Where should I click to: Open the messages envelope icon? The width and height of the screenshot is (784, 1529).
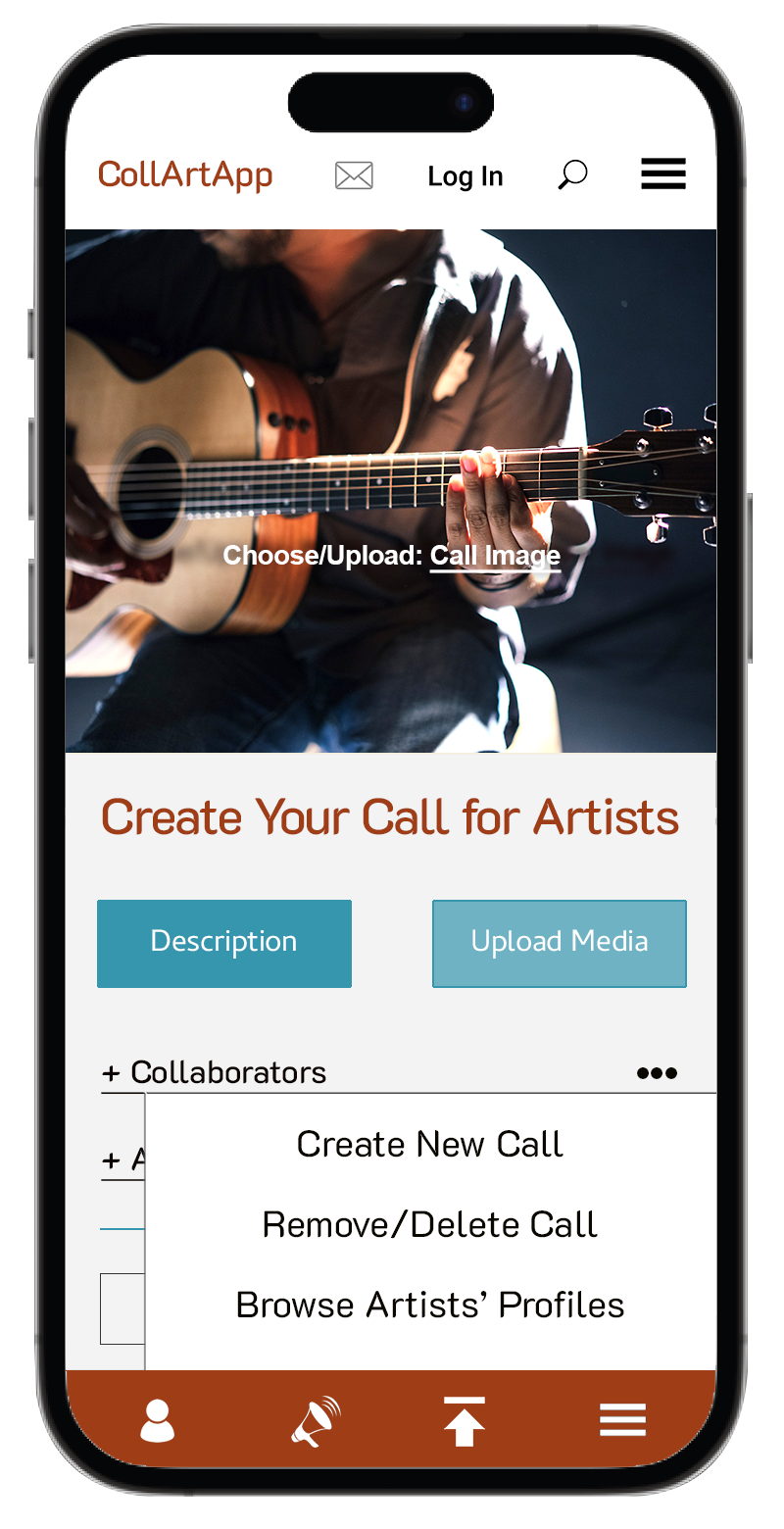(354, 175)
